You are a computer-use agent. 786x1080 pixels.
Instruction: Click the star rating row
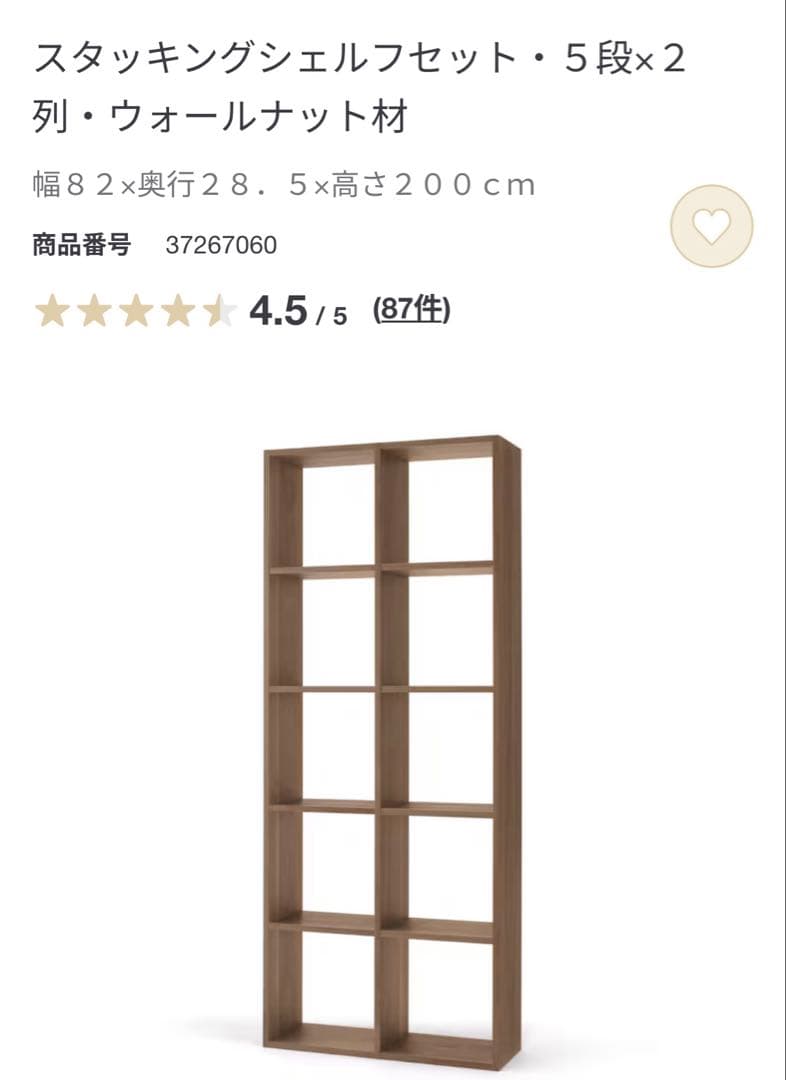pyautogui.click(x=135, y=310)
